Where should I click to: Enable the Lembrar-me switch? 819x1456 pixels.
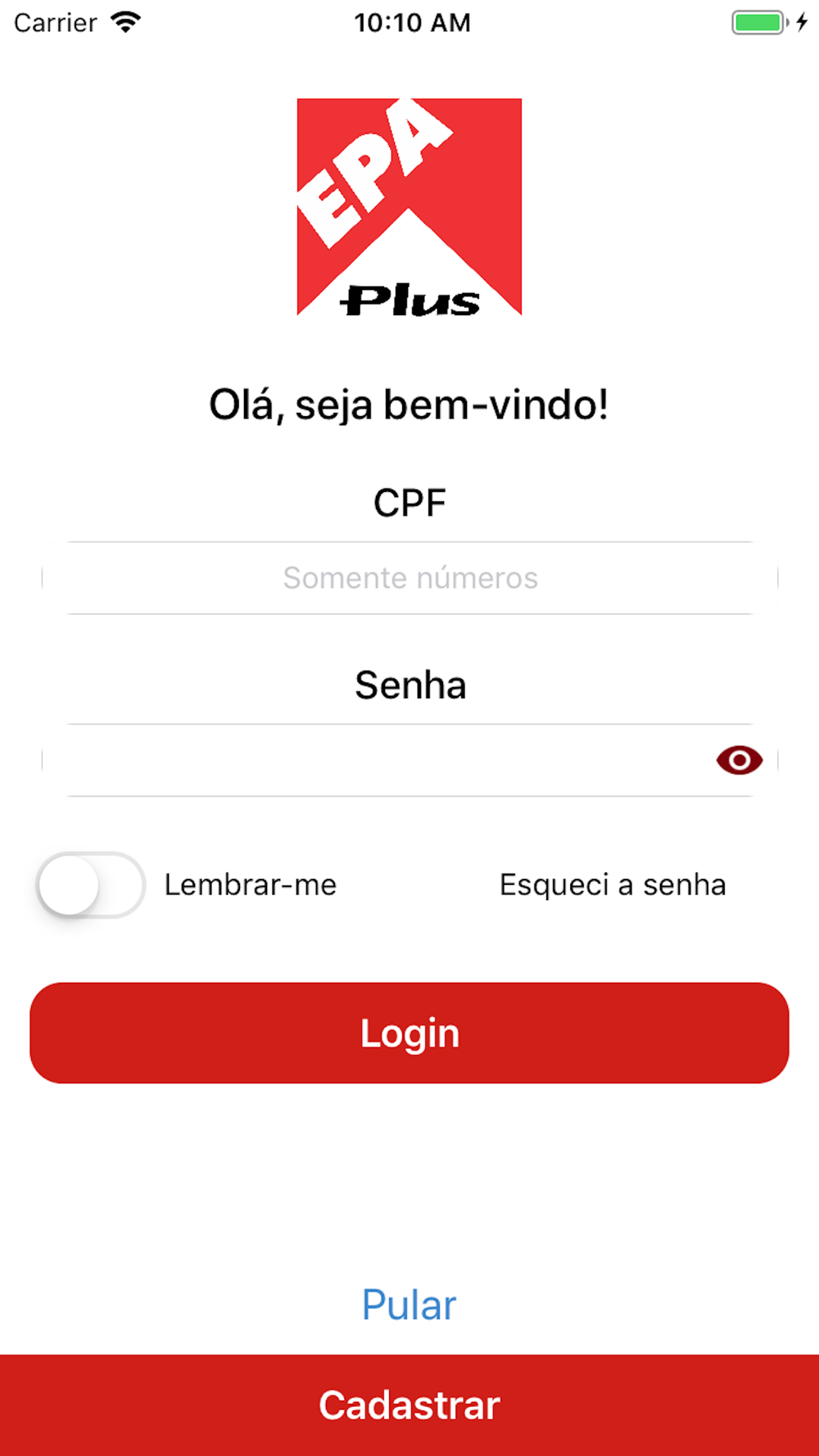click(x=91, y=885)
